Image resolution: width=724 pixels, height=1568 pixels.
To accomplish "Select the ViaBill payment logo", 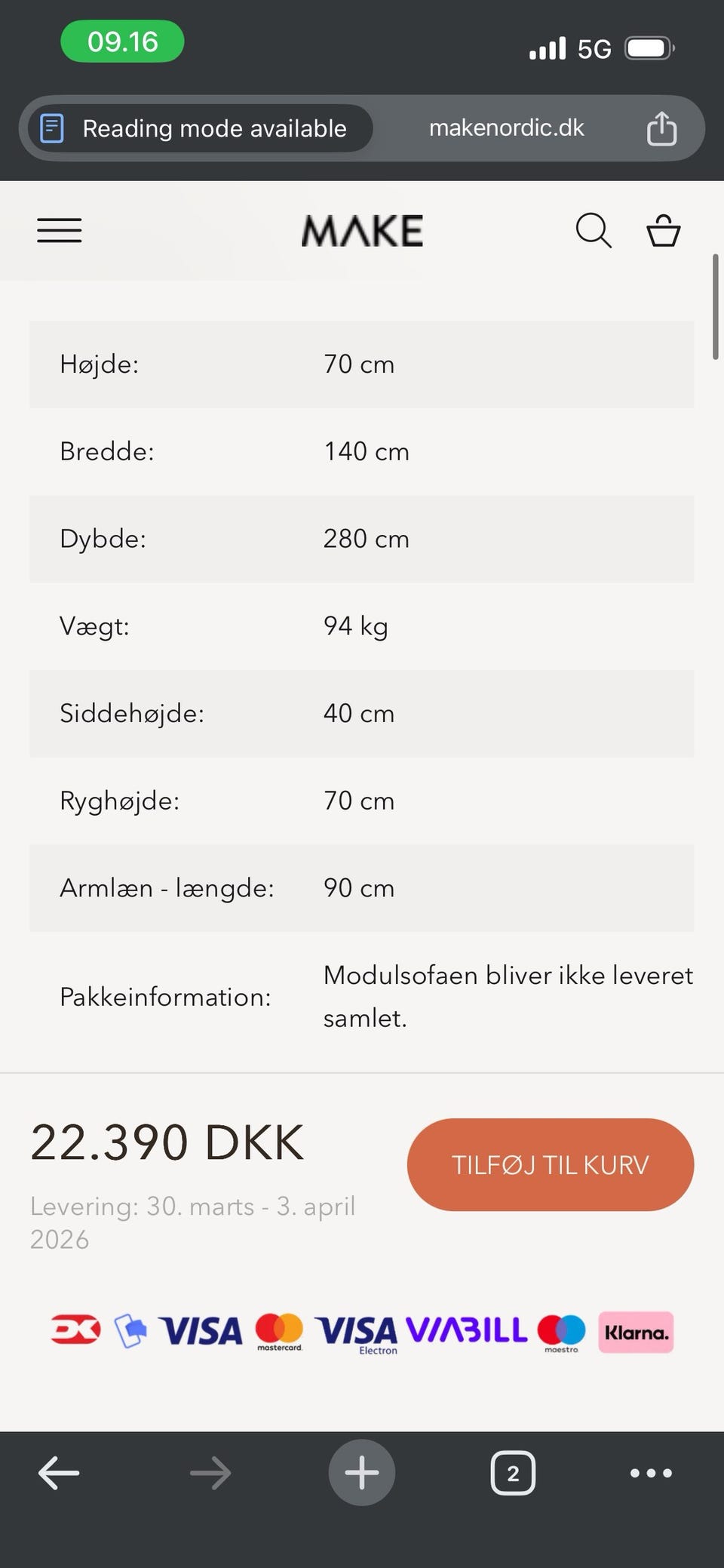I will pos(465,1330).
